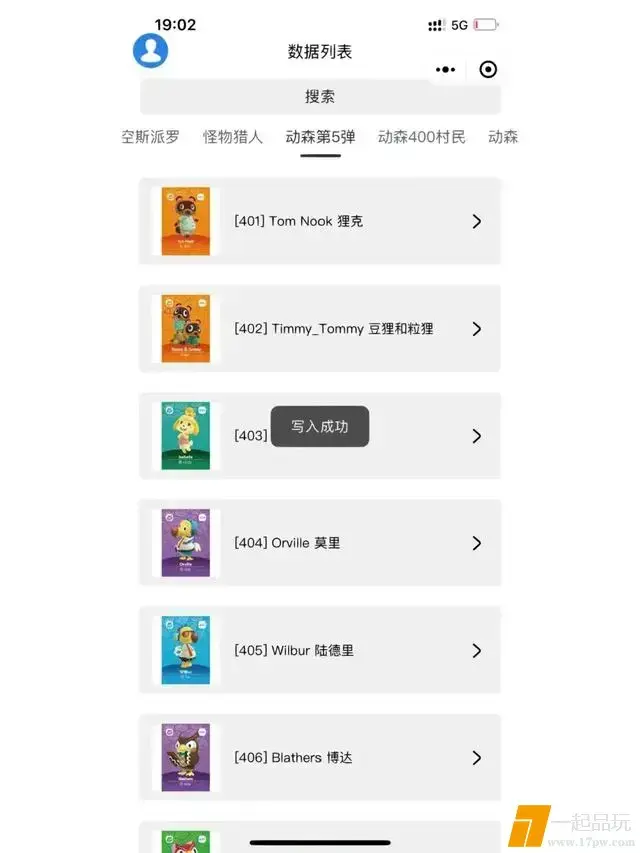Switch to the 动森400村民 tab
The height and width of the screenshot is (853, 640).
[x=421, y=137]
